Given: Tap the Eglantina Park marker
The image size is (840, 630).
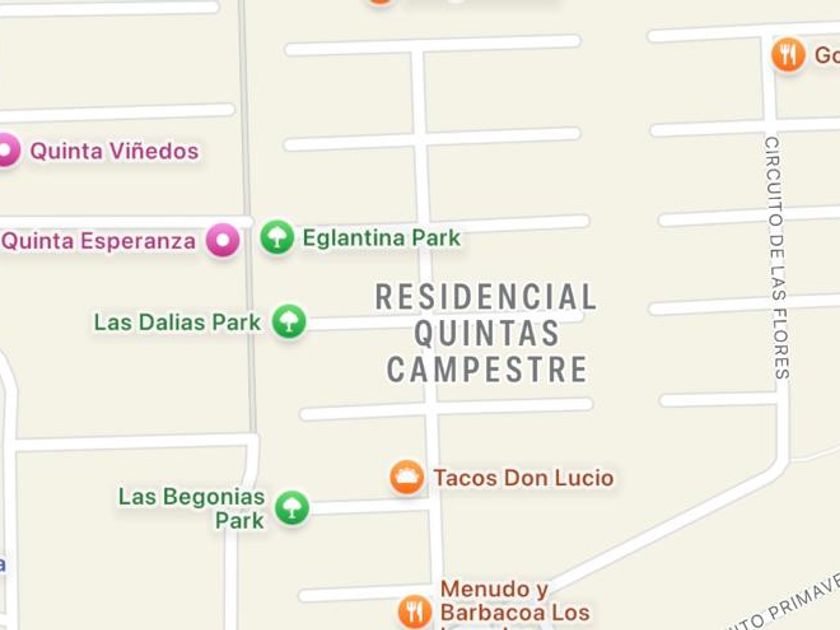Looking at the screenshot, I should click(x=277, y=238).
